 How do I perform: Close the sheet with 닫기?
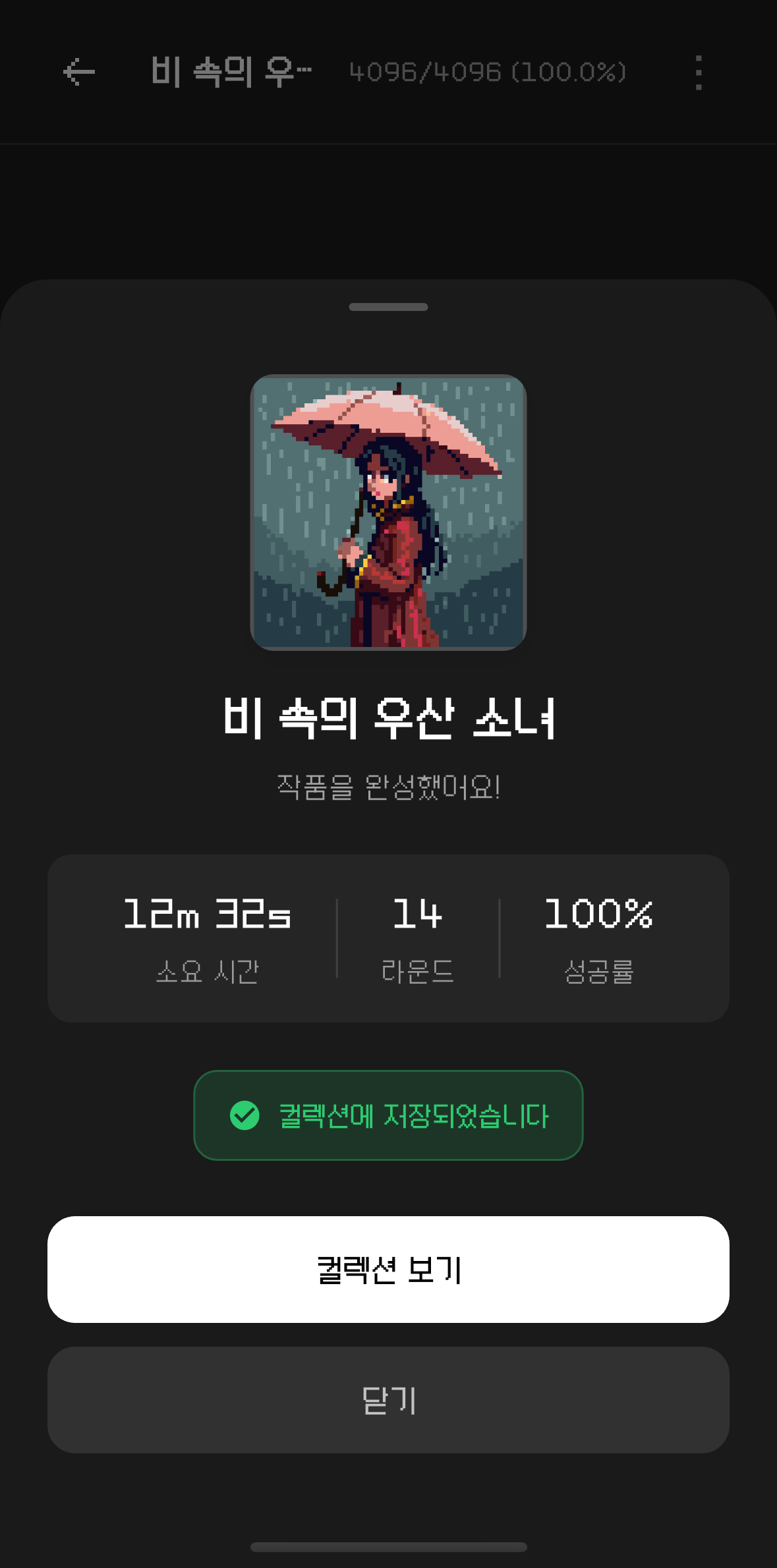pyautogui.click(x=388, y=1399)
